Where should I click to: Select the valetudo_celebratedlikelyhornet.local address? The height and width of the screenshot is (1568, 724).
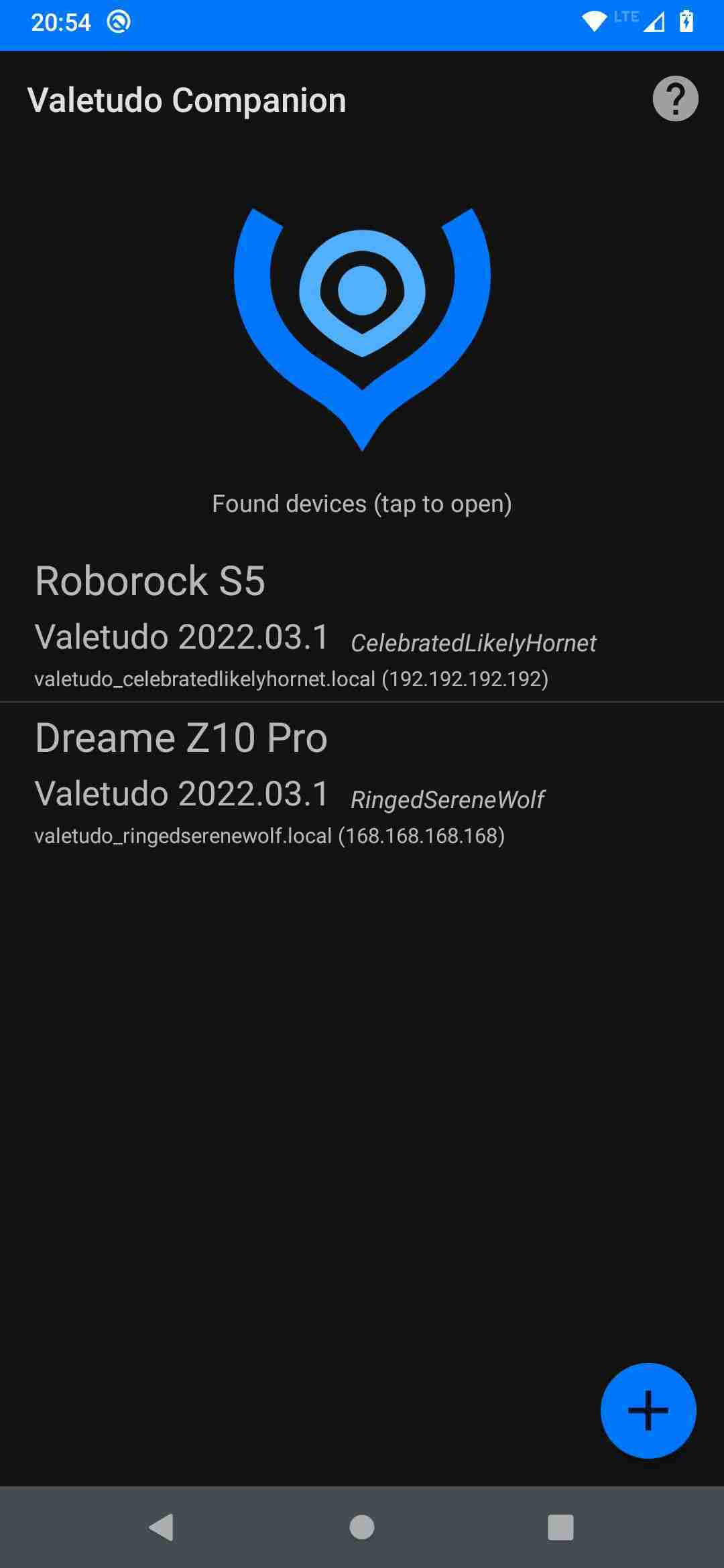[x=292, y=679]
